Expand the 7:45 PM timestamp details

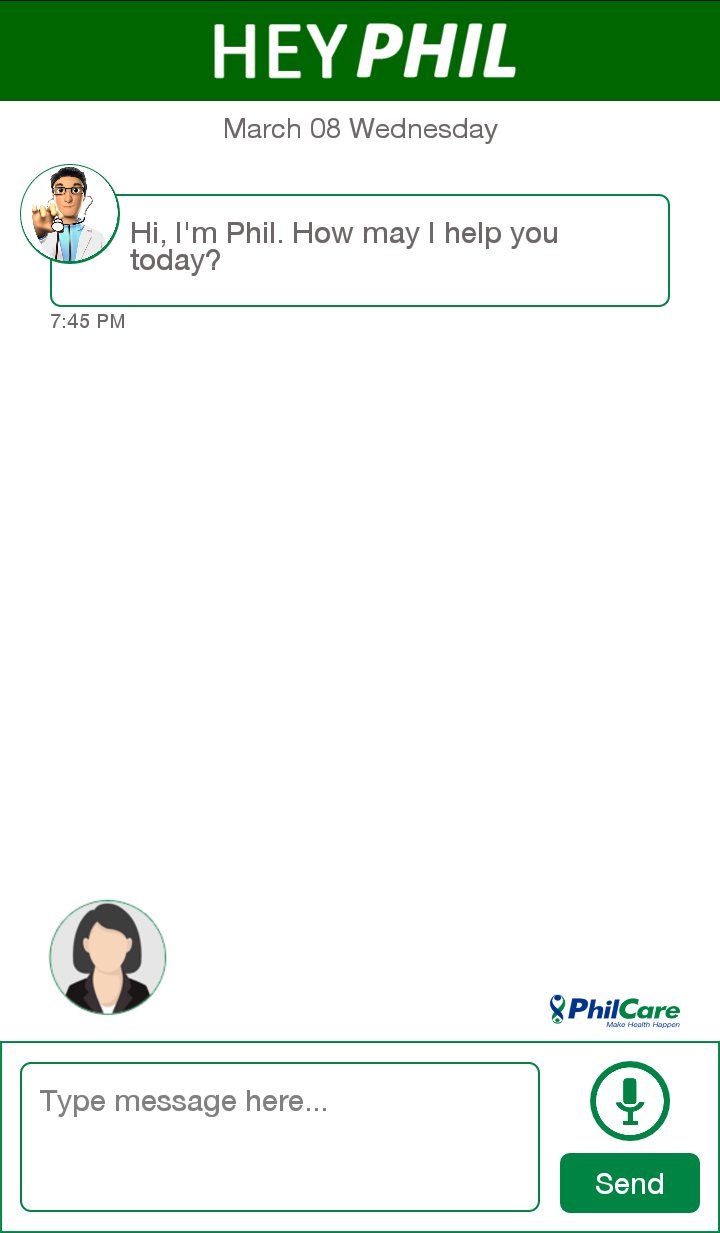pyautogui.click(x=88, y=321)
